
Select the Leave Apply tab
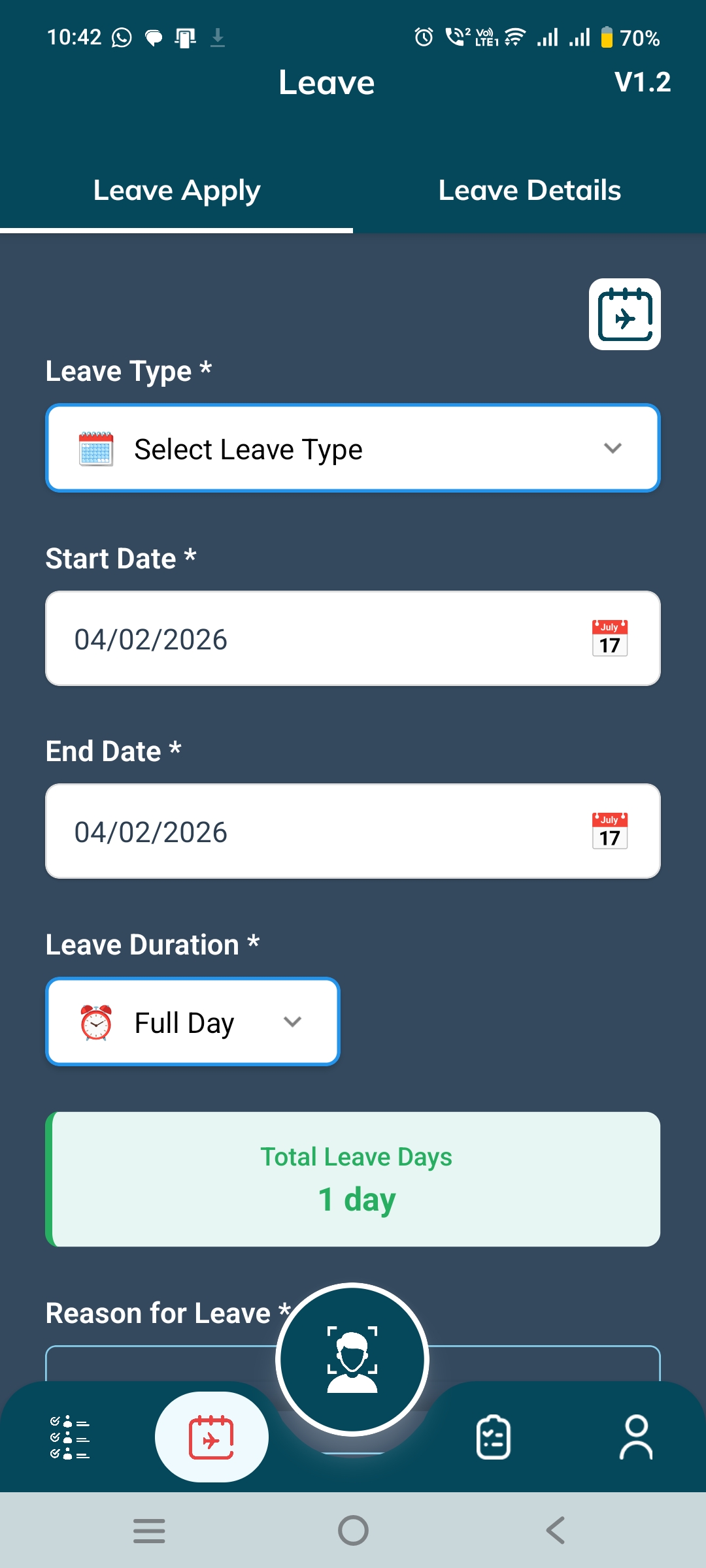point(176,191)
